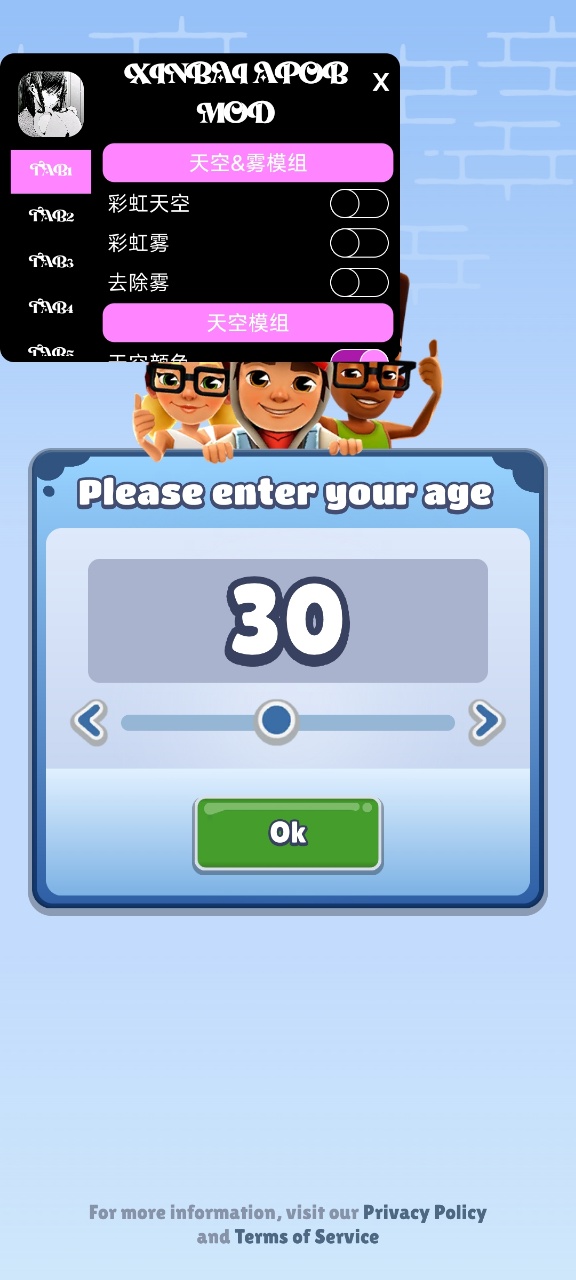The height and width of the screenshot is (1280, 576).
Task: Tap the 天空模组 section header
Action: coord(248,323)
